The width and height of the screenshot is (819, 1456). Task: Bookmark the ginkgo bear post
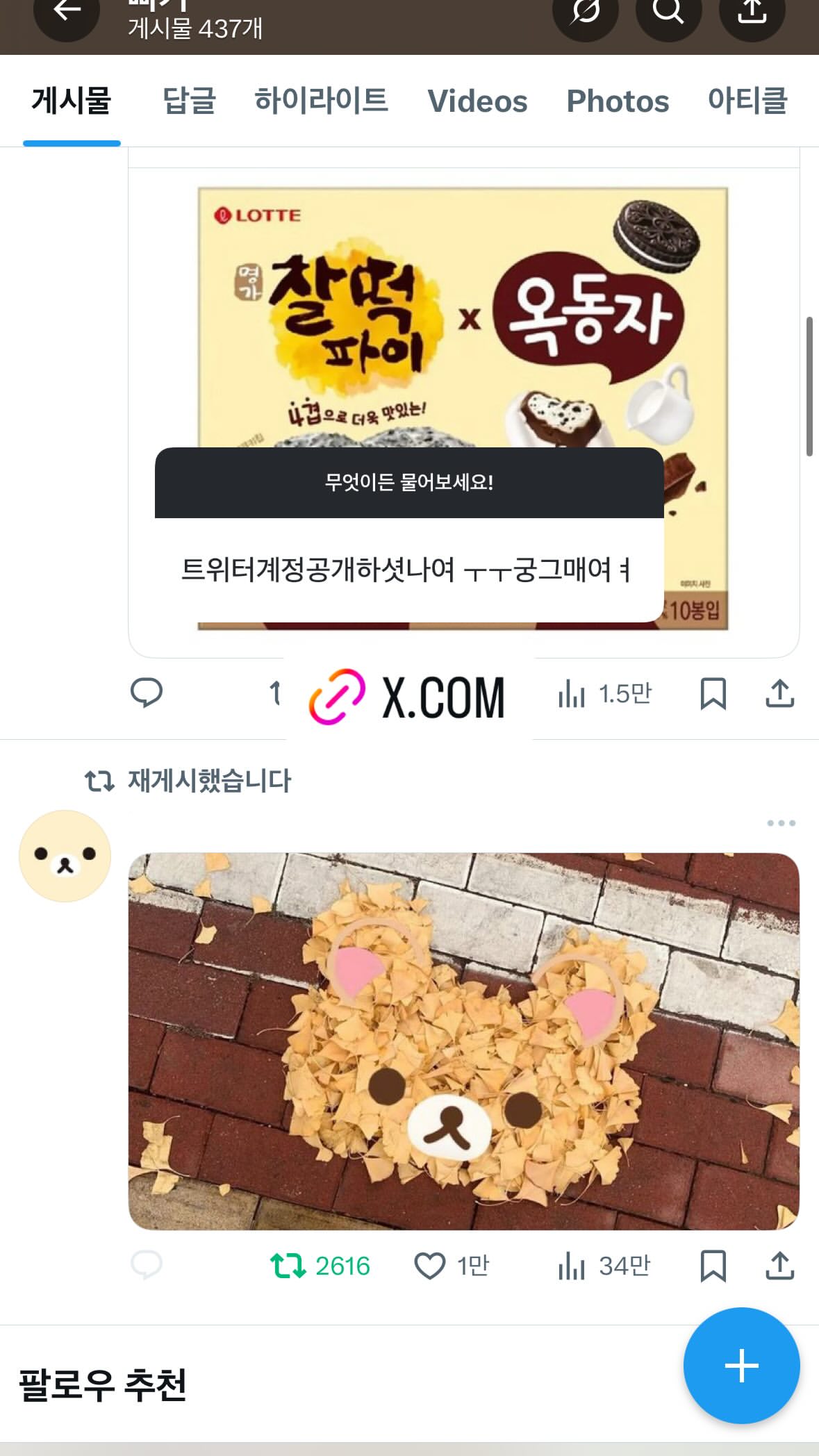point(713,1266)
